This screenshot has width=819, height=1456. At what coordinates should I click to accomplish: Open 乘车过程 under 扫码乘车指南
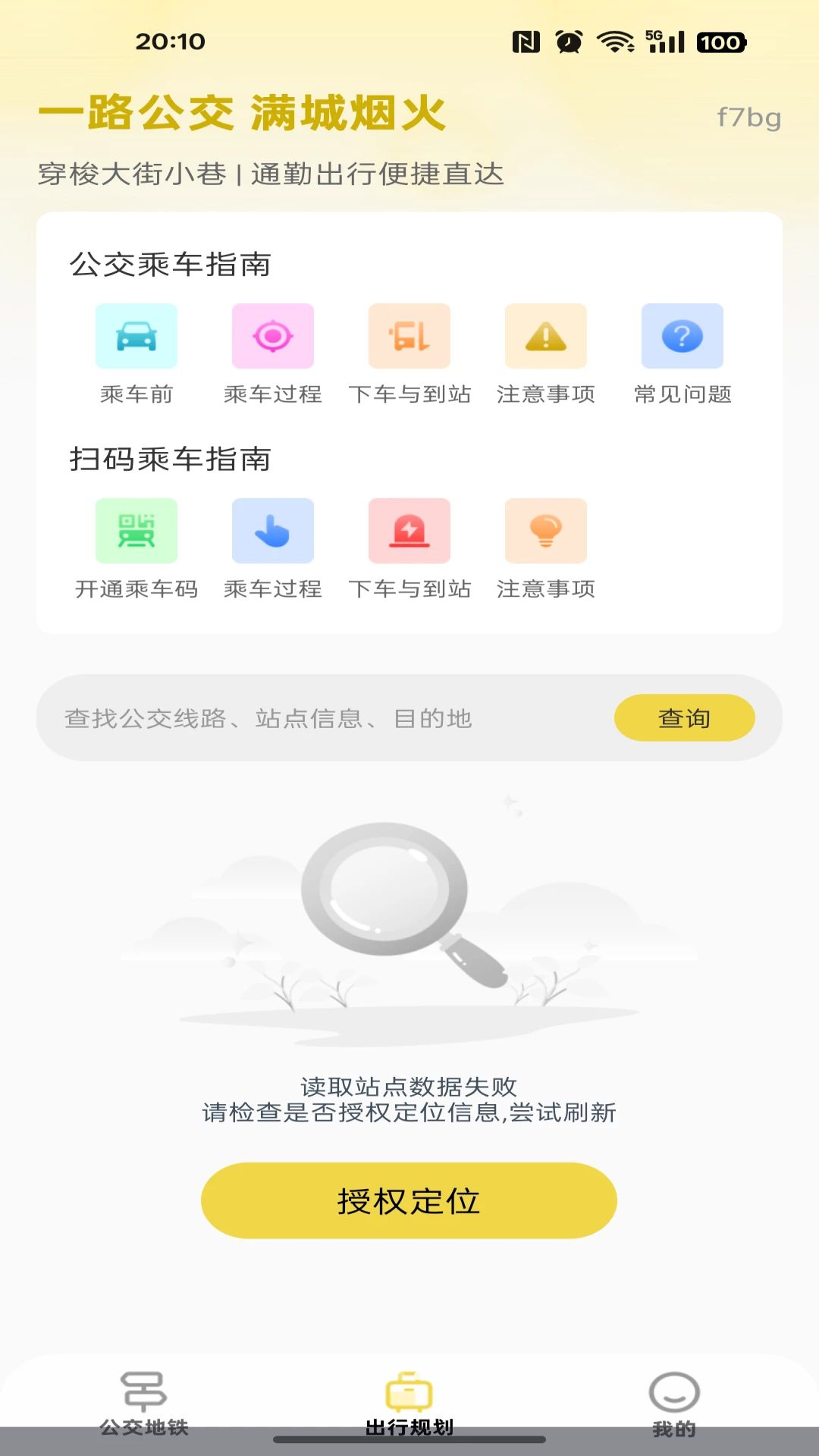coord(273,550)
